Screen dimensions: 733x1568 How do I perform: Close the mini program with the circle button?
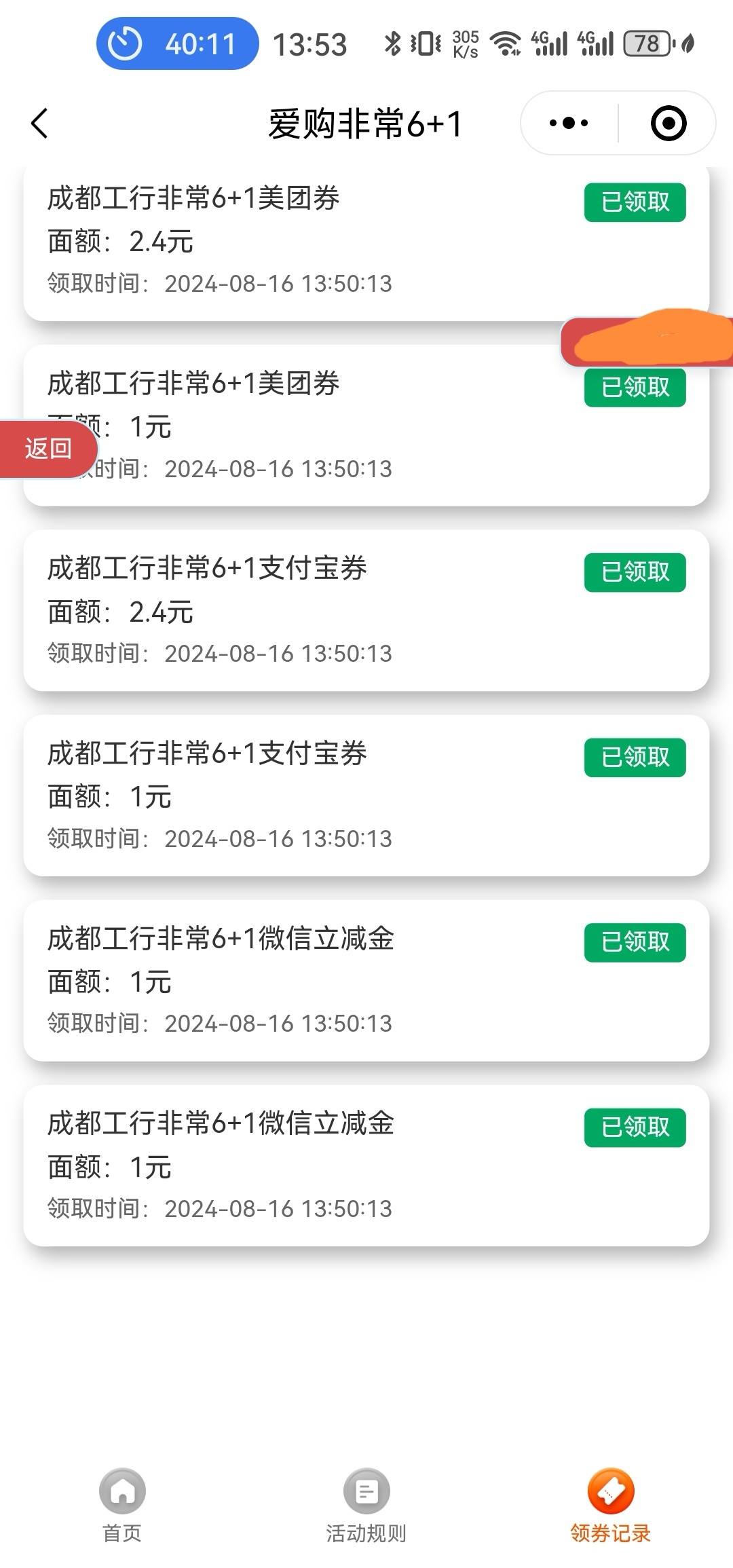tap(668, 124)
